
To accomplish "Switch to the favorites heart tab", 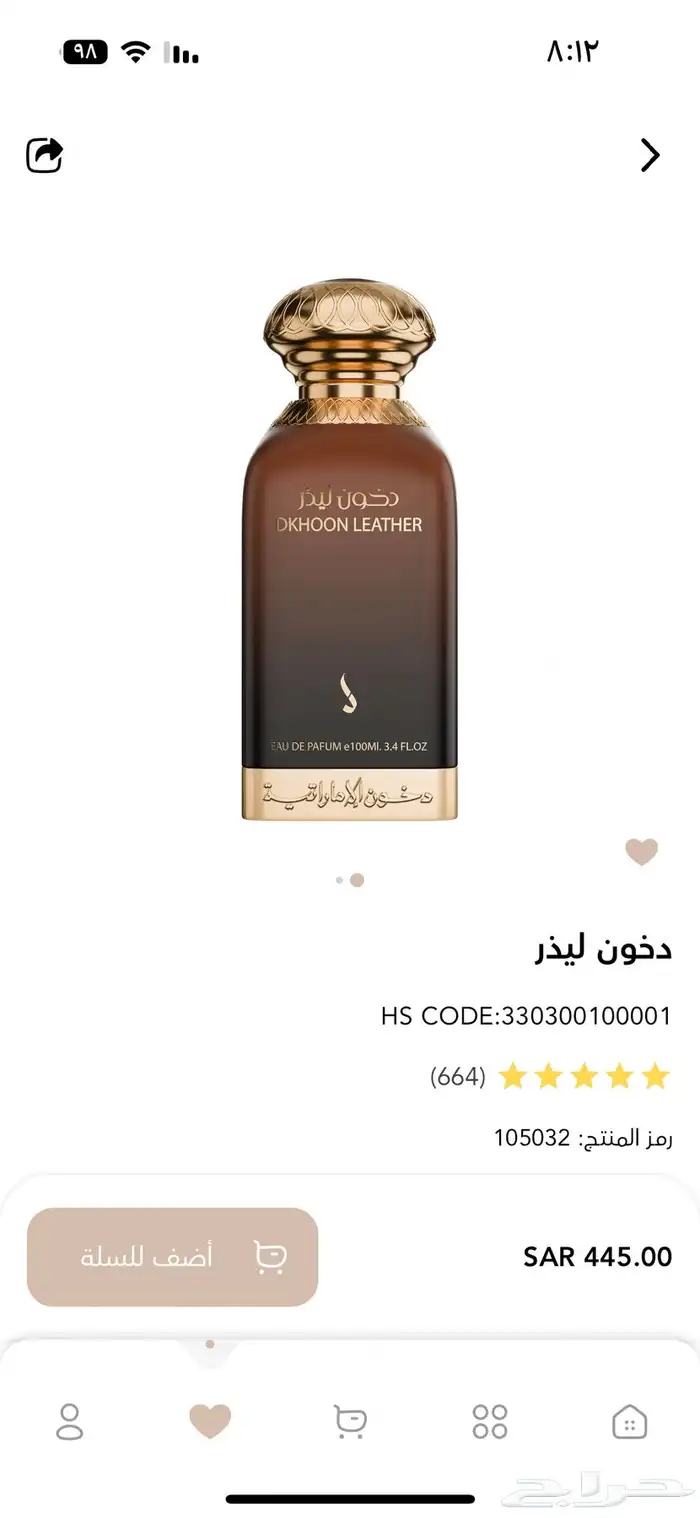I will (210, 1421).
